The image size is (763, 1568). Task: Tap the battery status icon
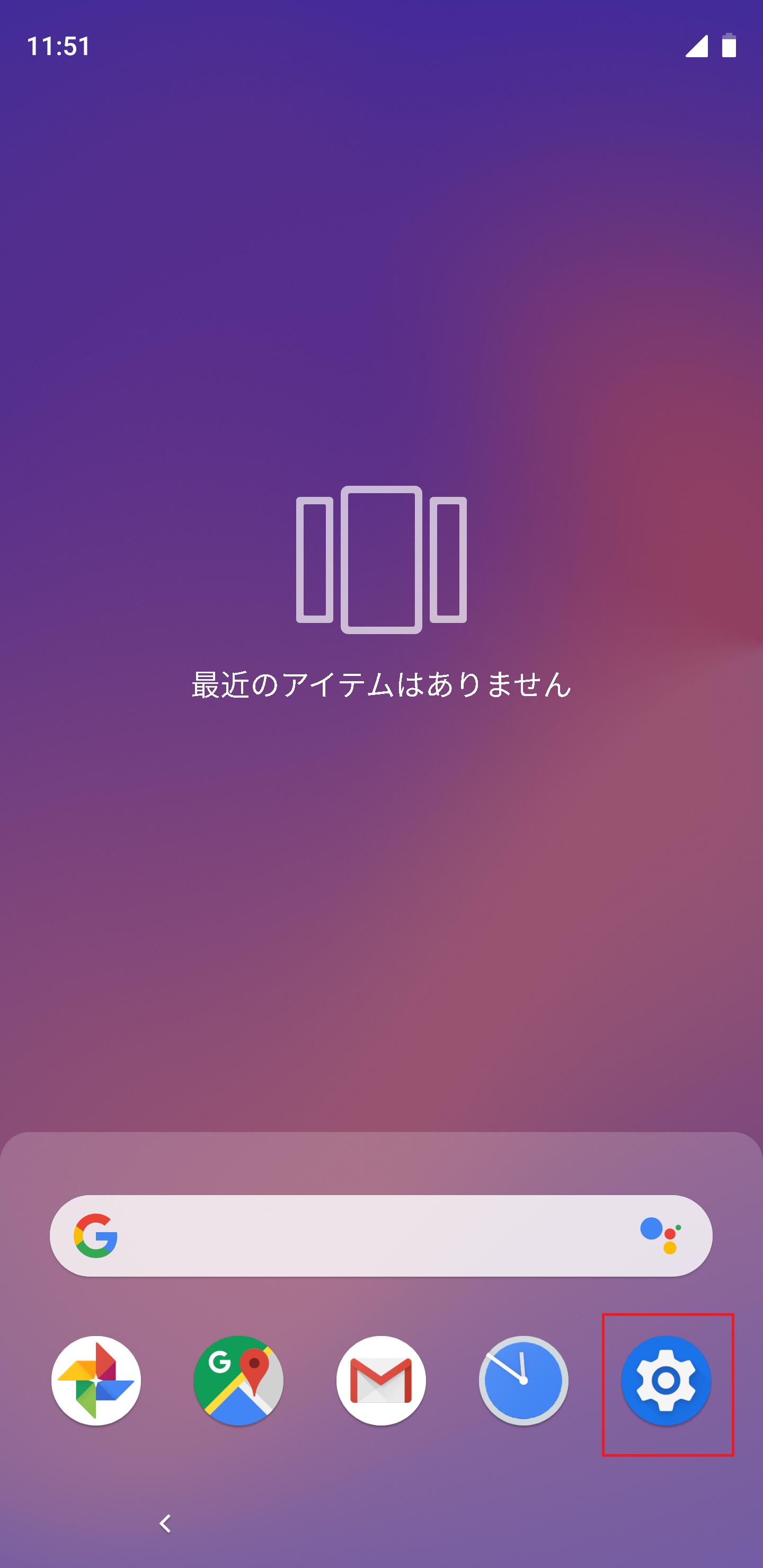pos(728,46)
